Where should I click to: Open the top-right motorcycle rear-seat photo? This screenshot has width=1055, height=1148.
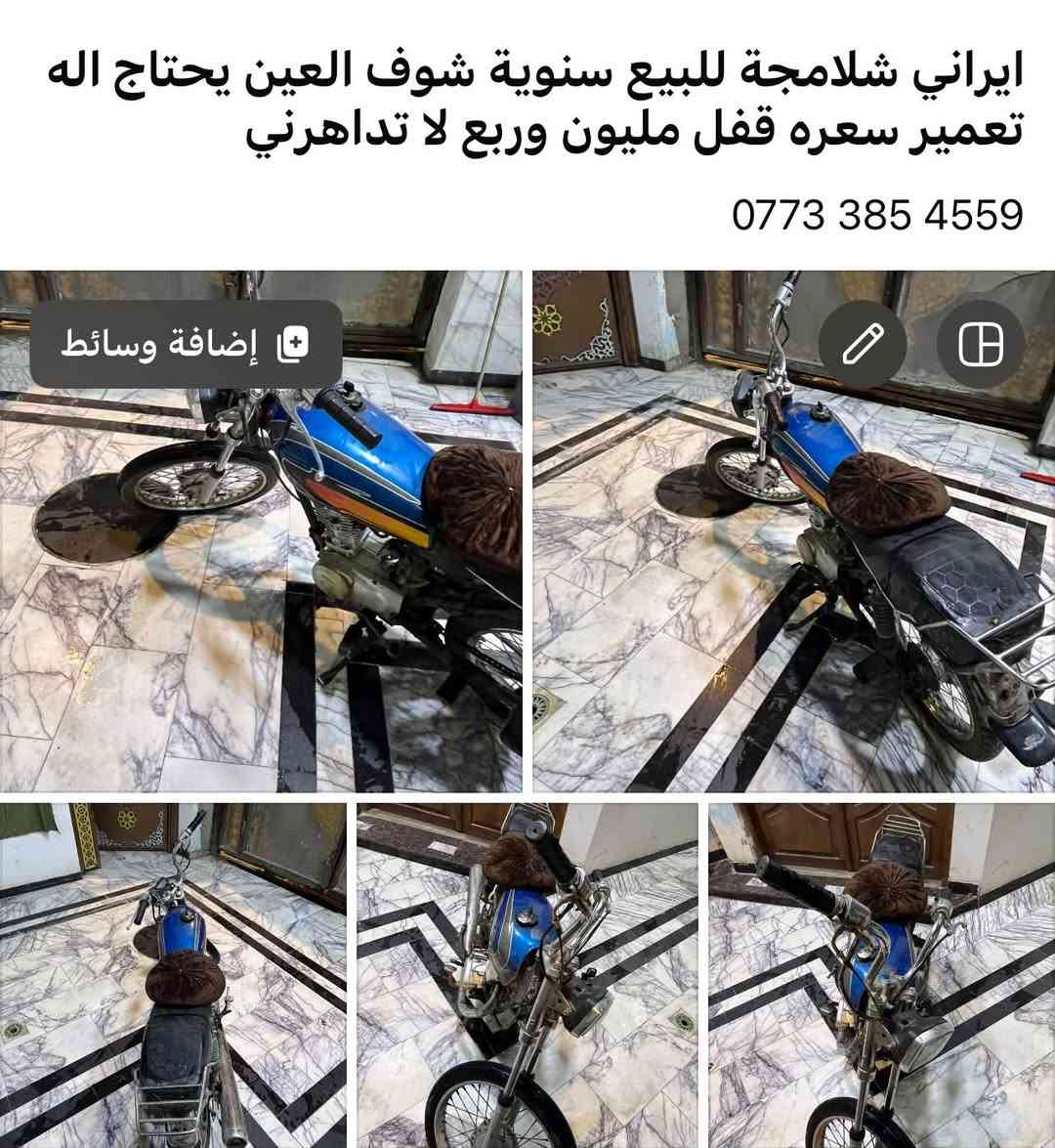coord(793,531)
